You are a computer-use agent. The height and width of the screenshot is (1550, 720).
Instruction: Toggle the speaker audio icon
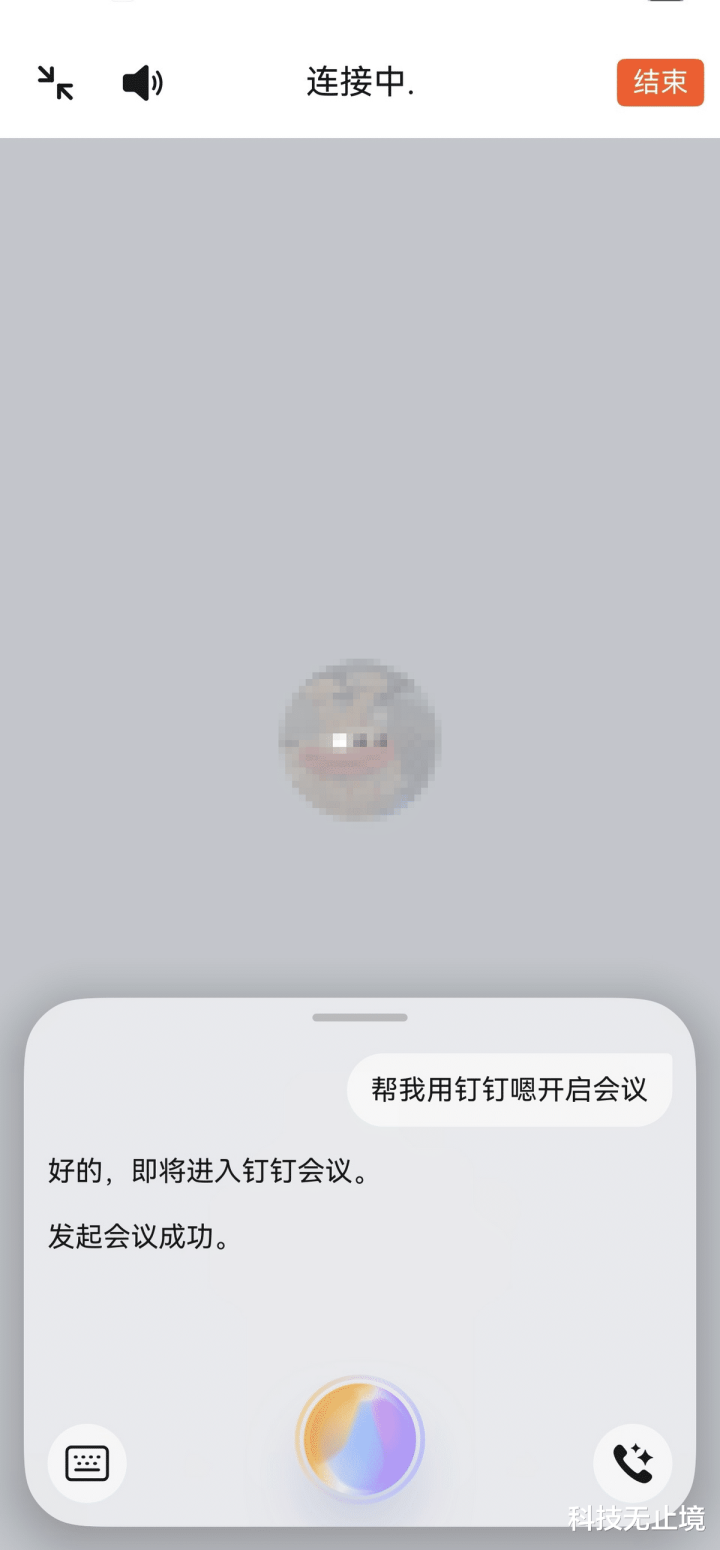(x=142, y=82)
